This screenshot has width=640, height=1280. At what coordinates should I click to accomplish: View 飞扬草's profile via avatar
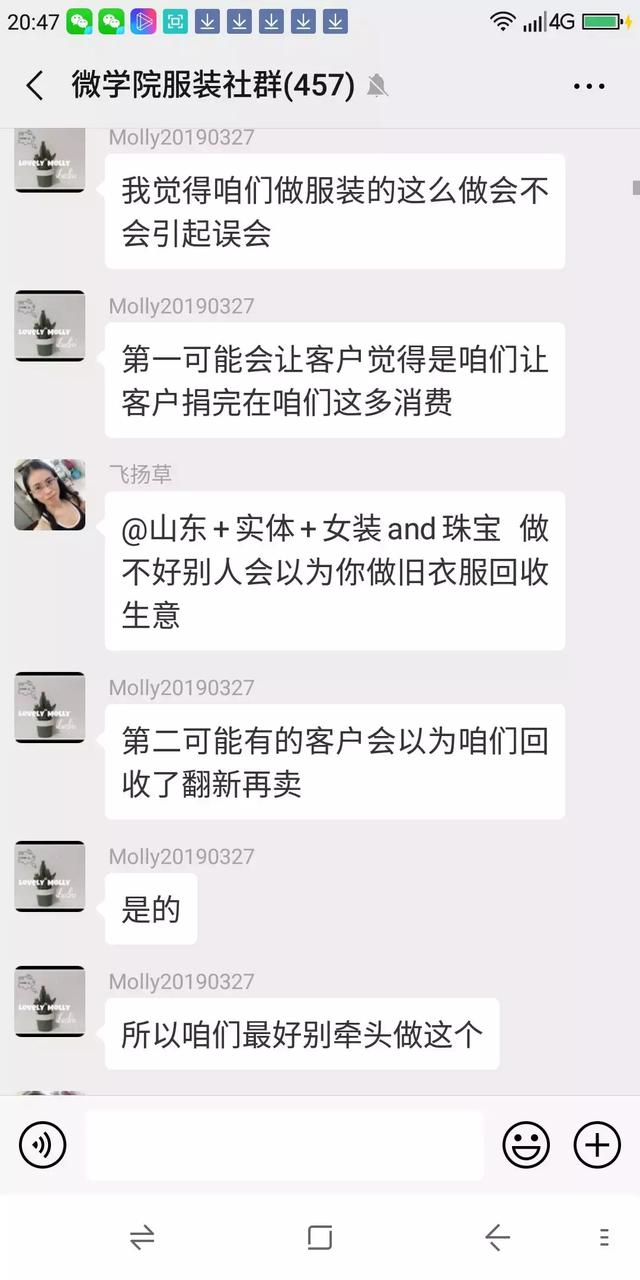pos(50,495)
